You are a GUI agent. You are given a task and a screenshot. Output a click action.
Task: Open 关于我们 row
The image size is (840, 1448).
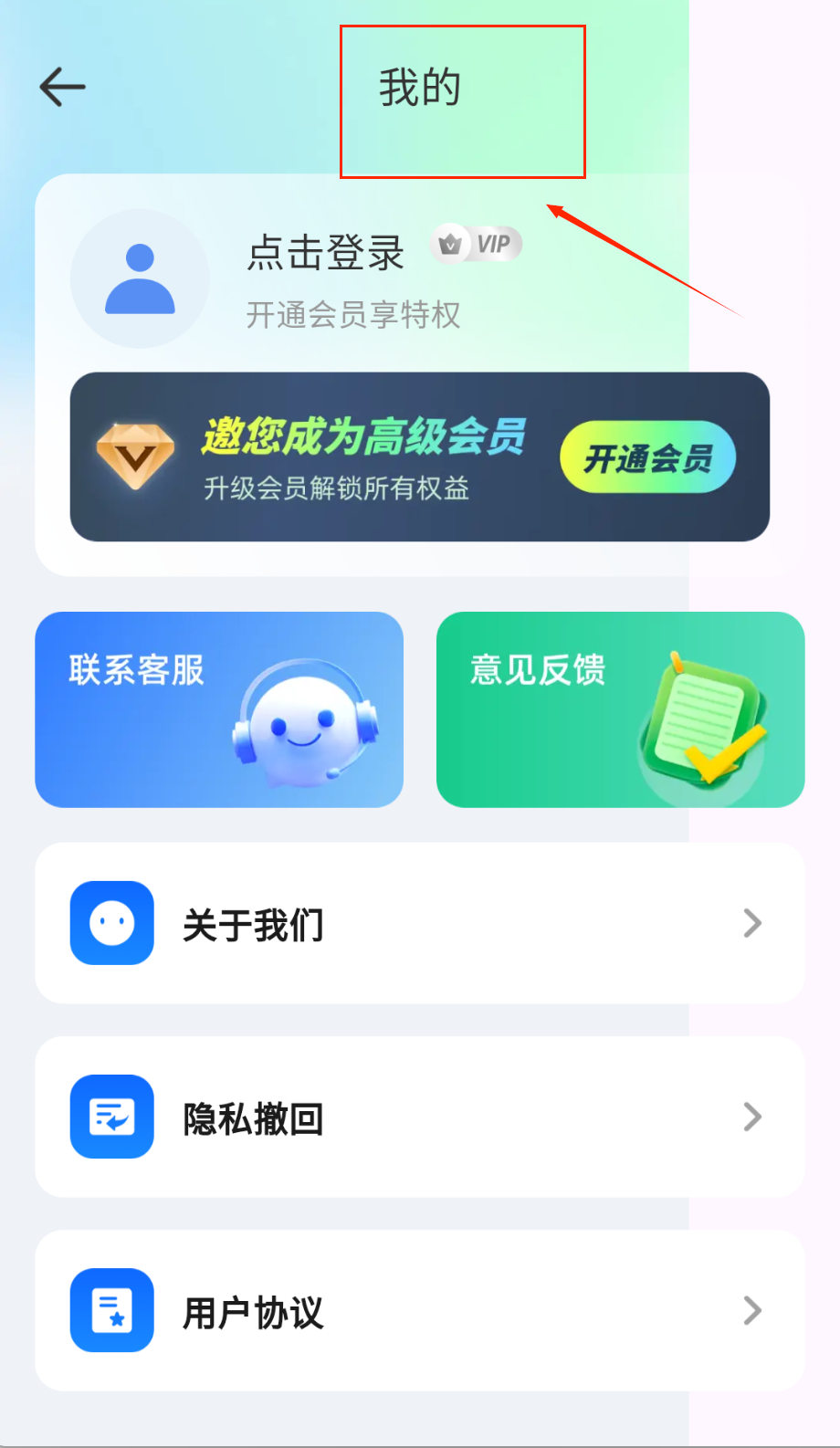(419, 923)
